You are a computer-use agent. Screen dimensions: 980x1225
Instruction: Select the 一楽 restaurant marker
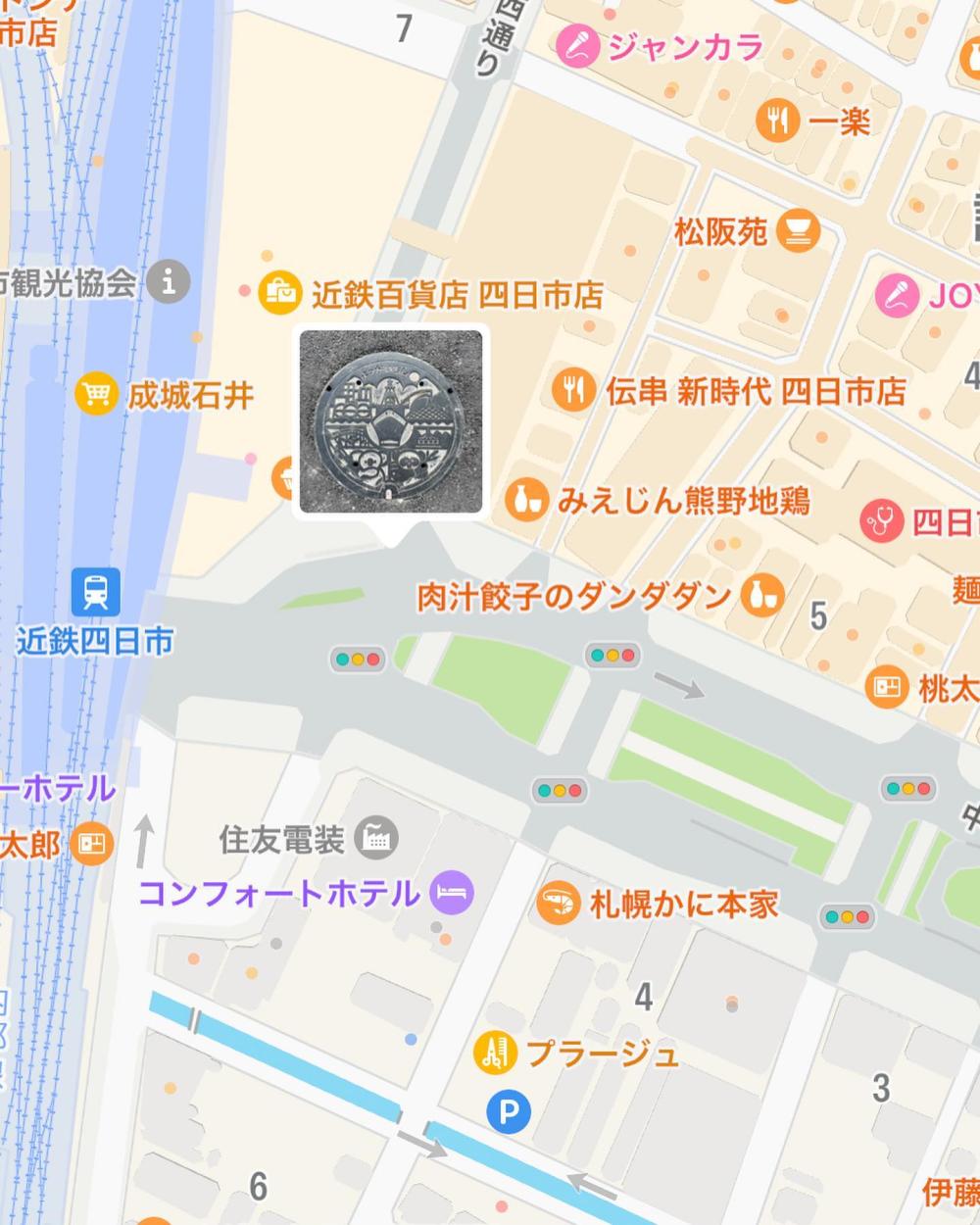[x=778, y=121]
